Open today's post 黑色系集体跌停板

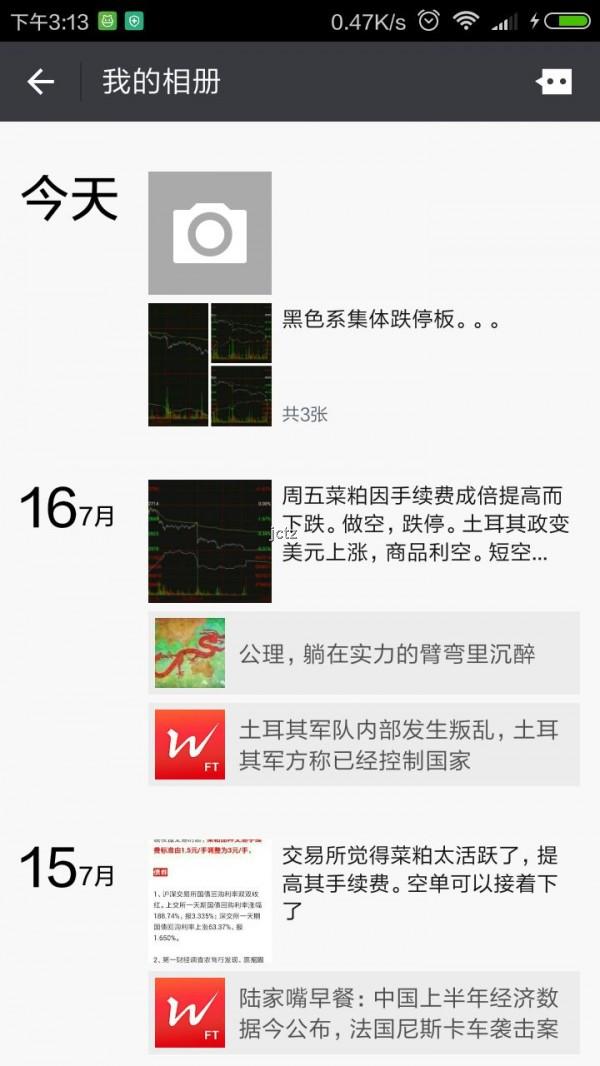[x=390, y=320]
